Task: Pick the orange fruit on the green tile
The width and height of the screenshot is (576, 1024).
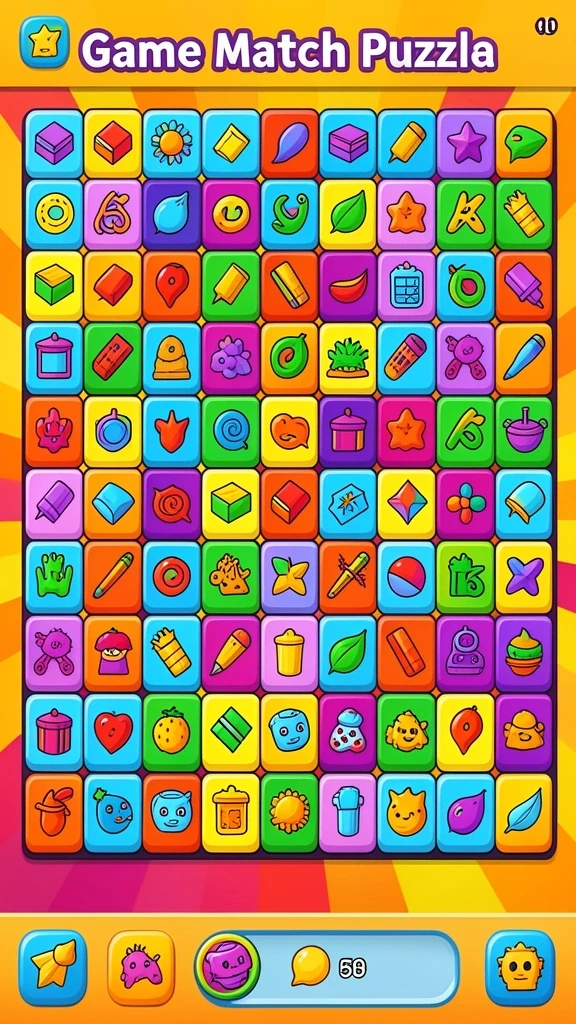Action: pyautogui.click(x=172, y=732)
